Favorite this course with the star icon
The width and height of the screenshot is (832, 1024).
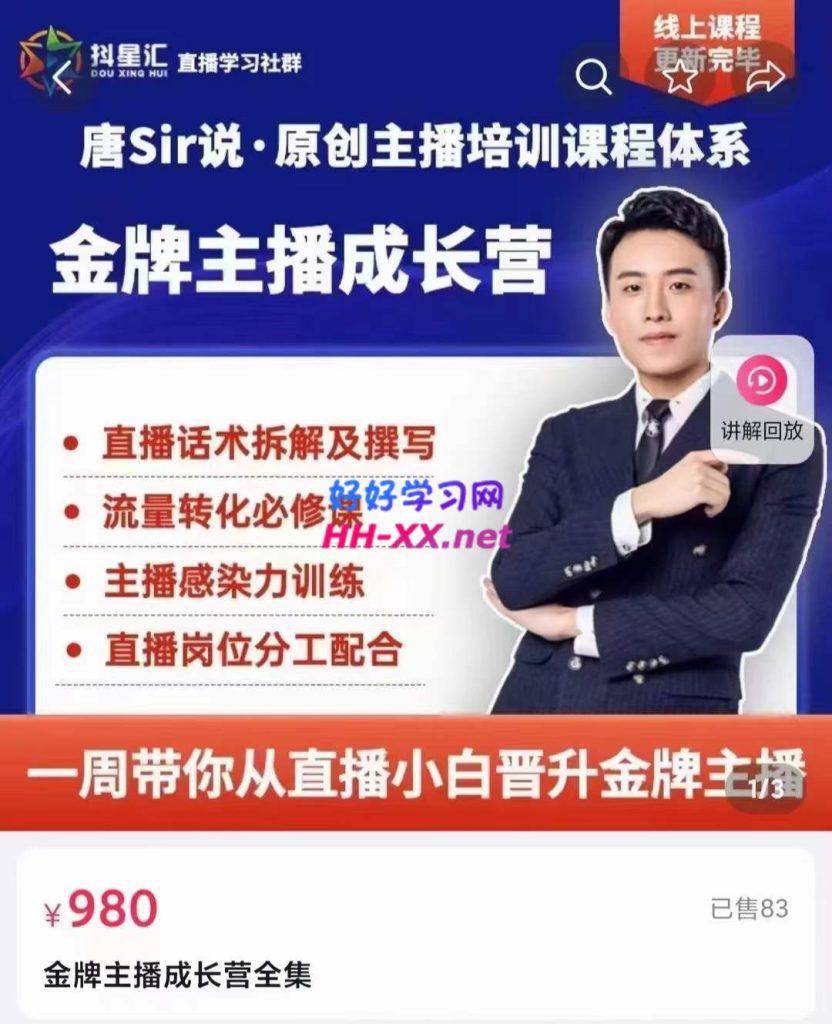click(x=681, y=77)
